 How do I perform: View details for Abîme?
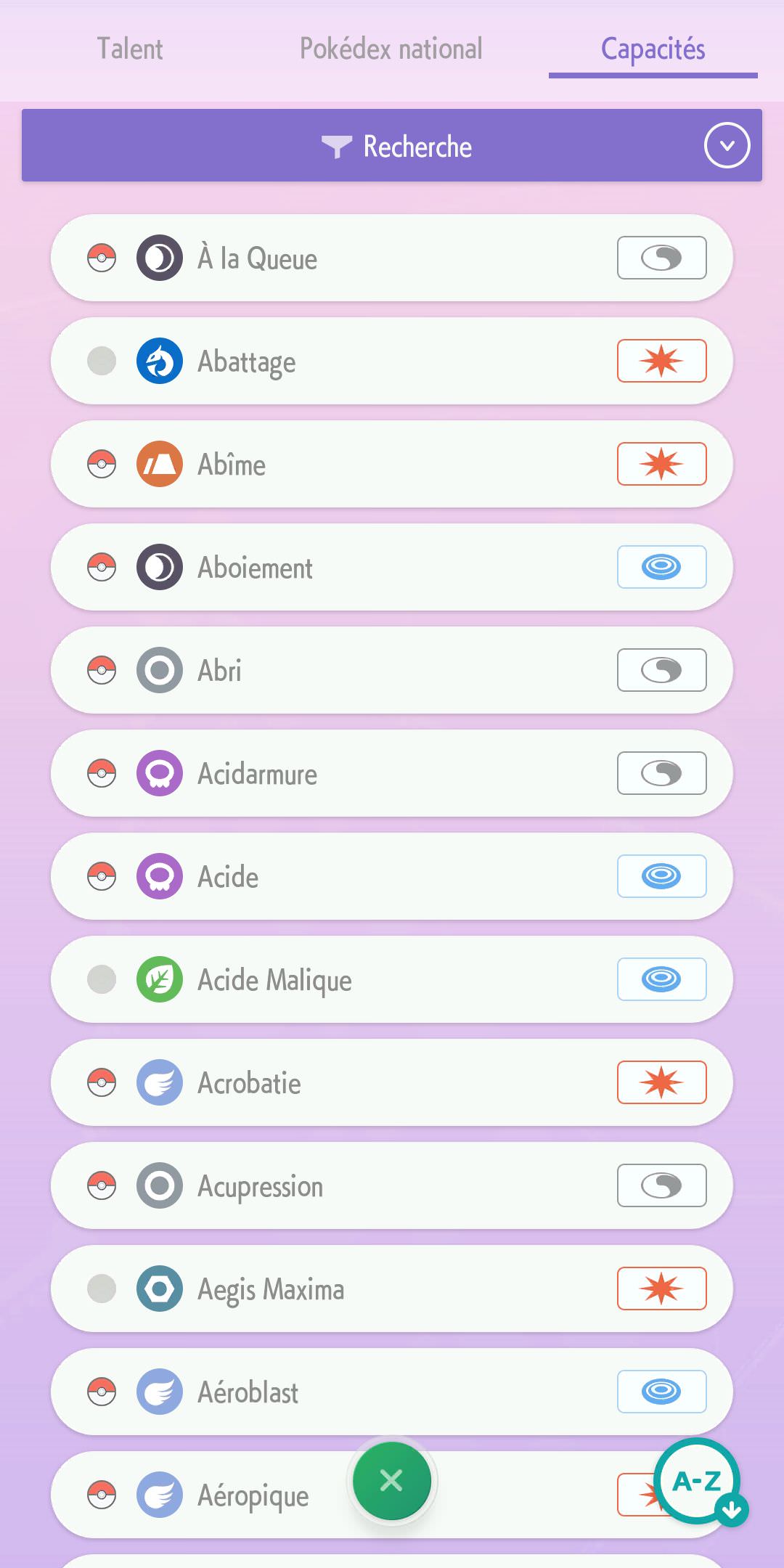pos(392,465)
